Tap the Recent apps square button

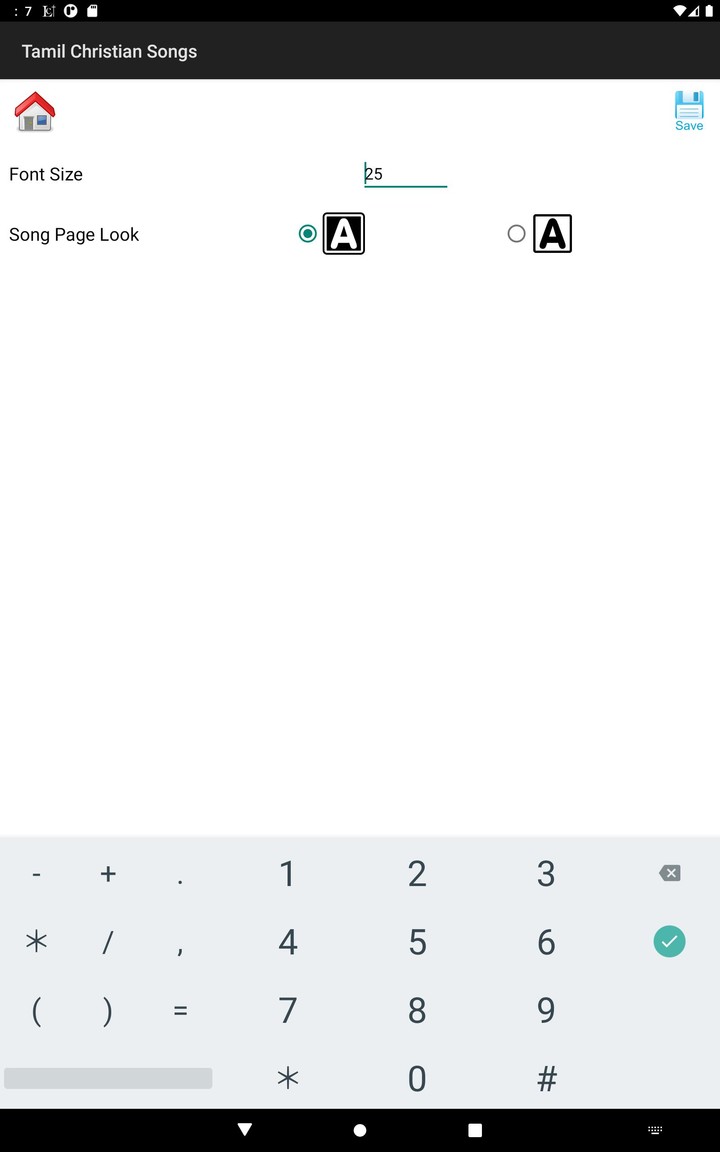[x=474, y=1129]
